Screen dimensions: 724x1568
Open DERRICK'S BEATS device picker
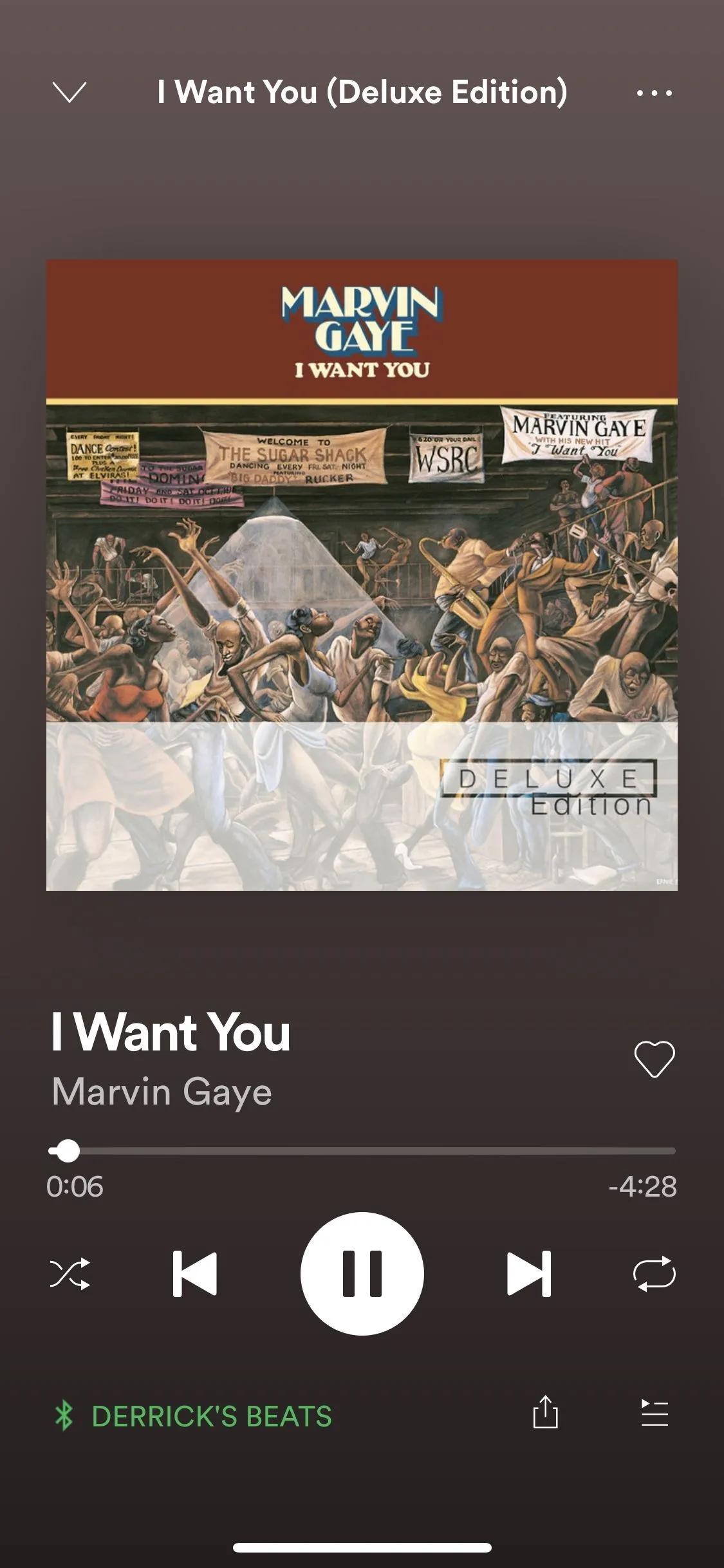click(193, 1416)
